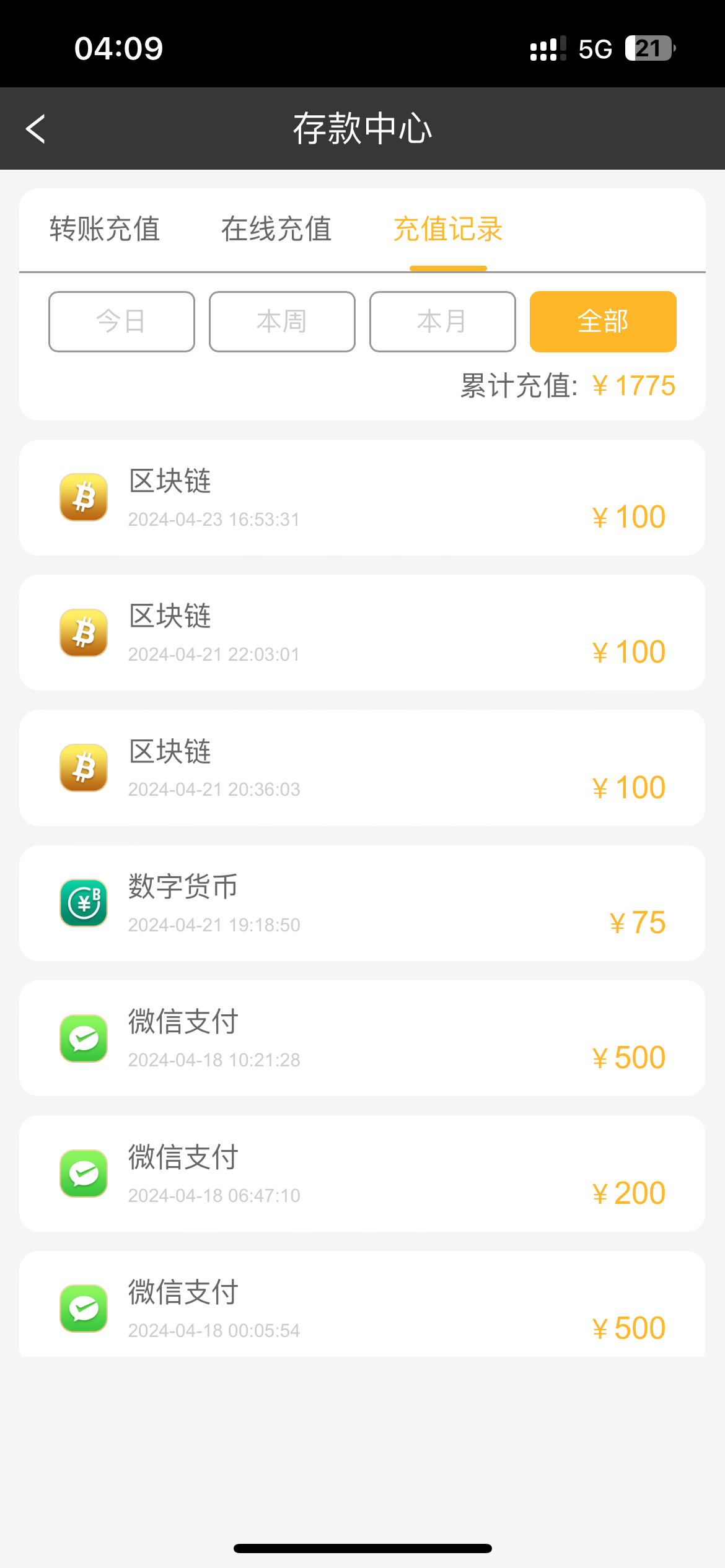Click the WeChat Pay icon on the ¥200 record
This screenshot has height=1568, width=725.
point(83,1173)
